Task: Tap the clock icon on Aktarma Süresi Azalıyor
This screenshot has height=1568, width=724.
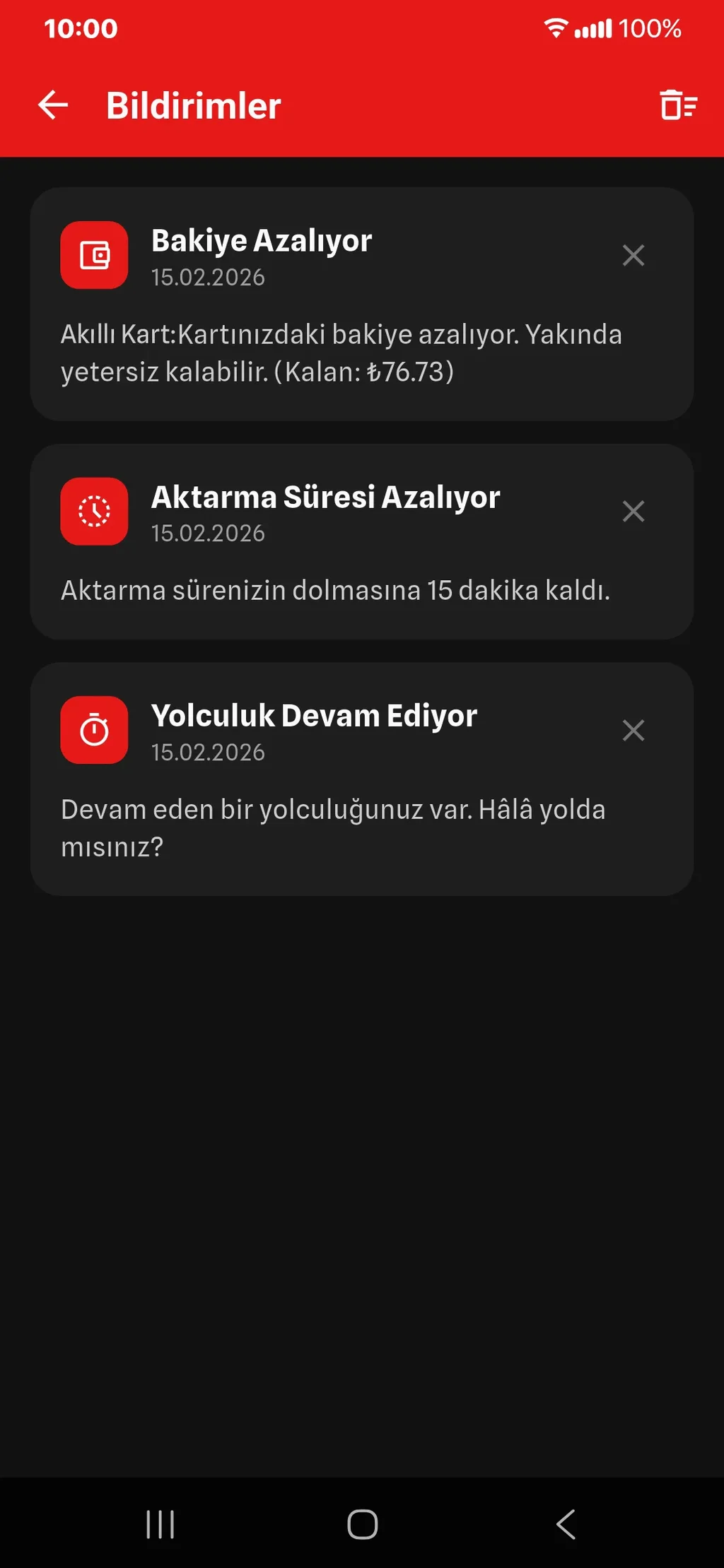Action: [x=93, y=512]
